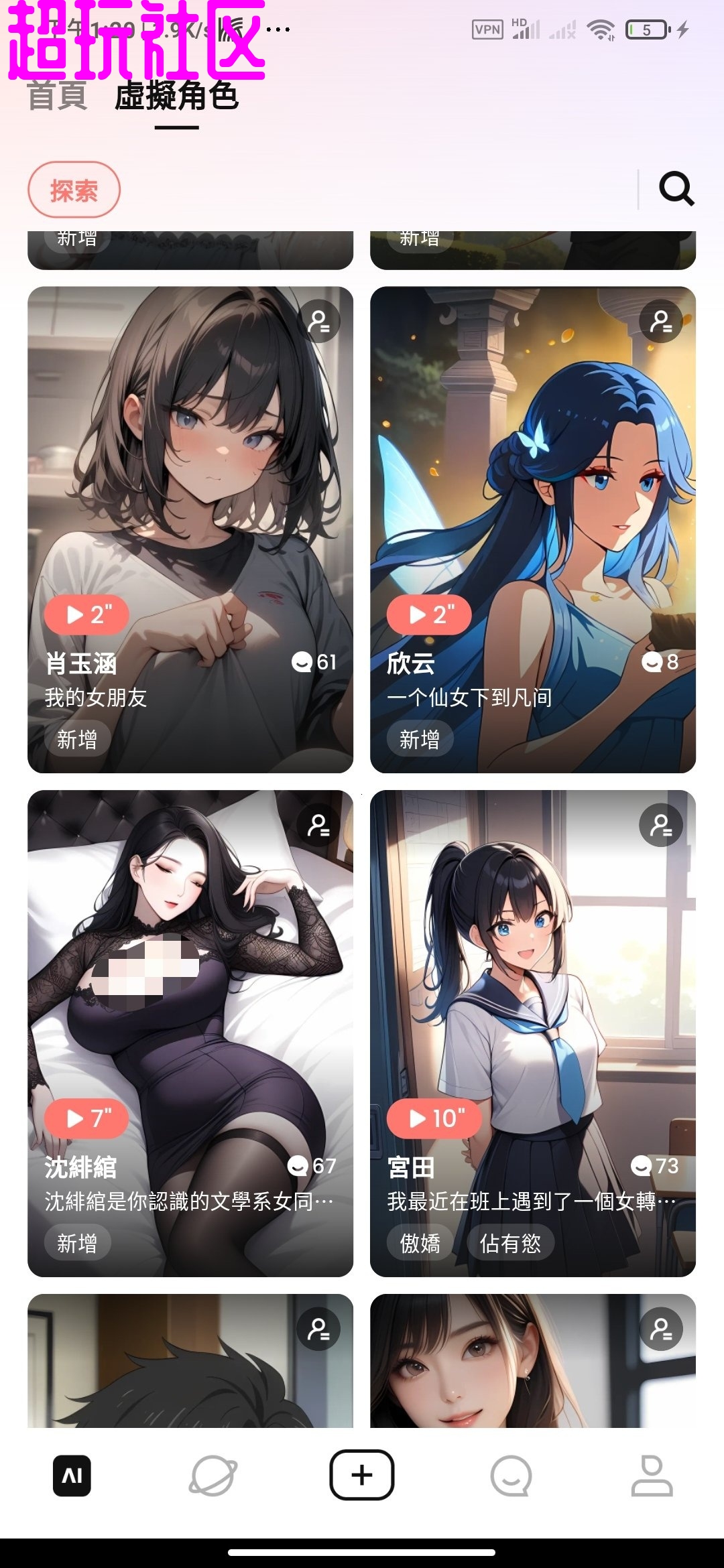Play the 10-second voice clip on 宮田
Screen dimensions: 724x1568
(x=434, y=1118)
